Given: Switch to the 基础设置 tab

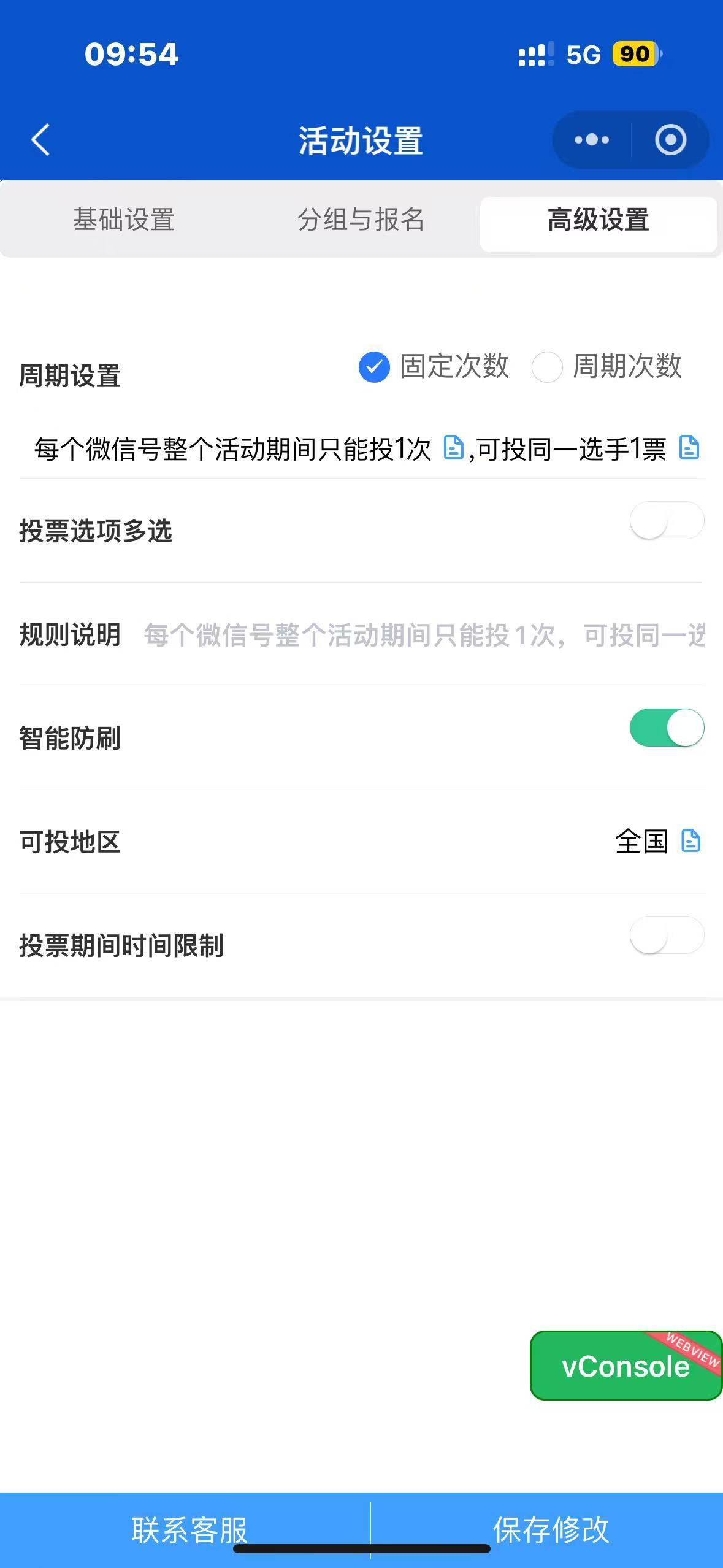Looking at the screenshot, I should pyautogui.click(x=124, y=220).
